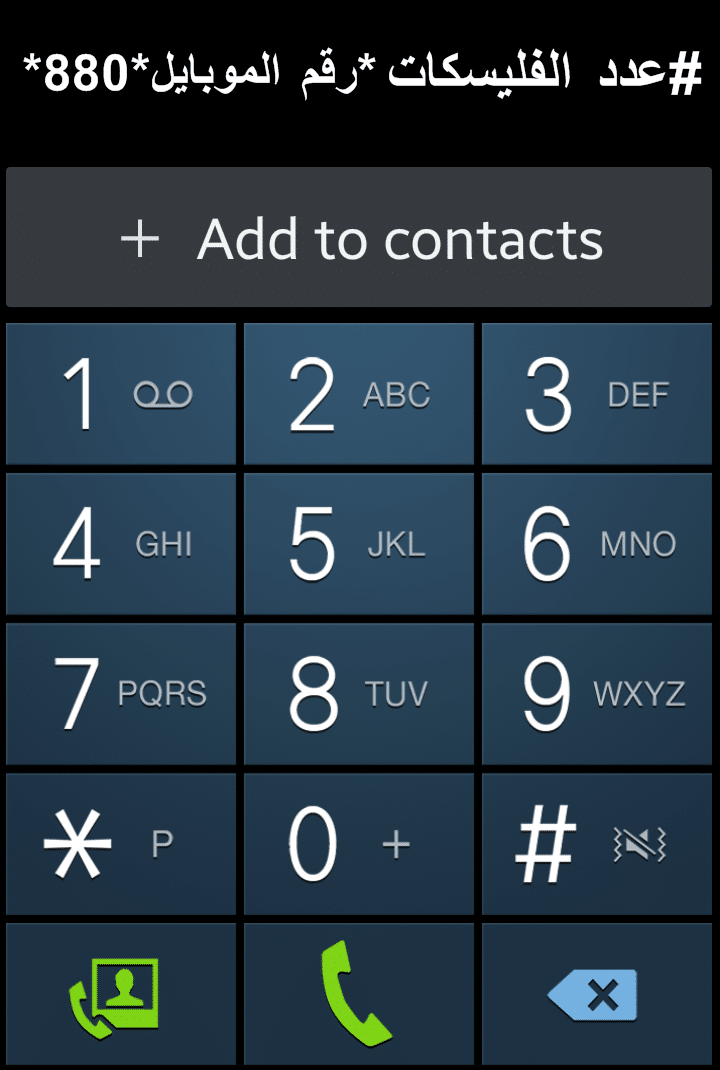Tap the 7 PQRS key
Screen dimensions: 720x1070
click(121, 693)
